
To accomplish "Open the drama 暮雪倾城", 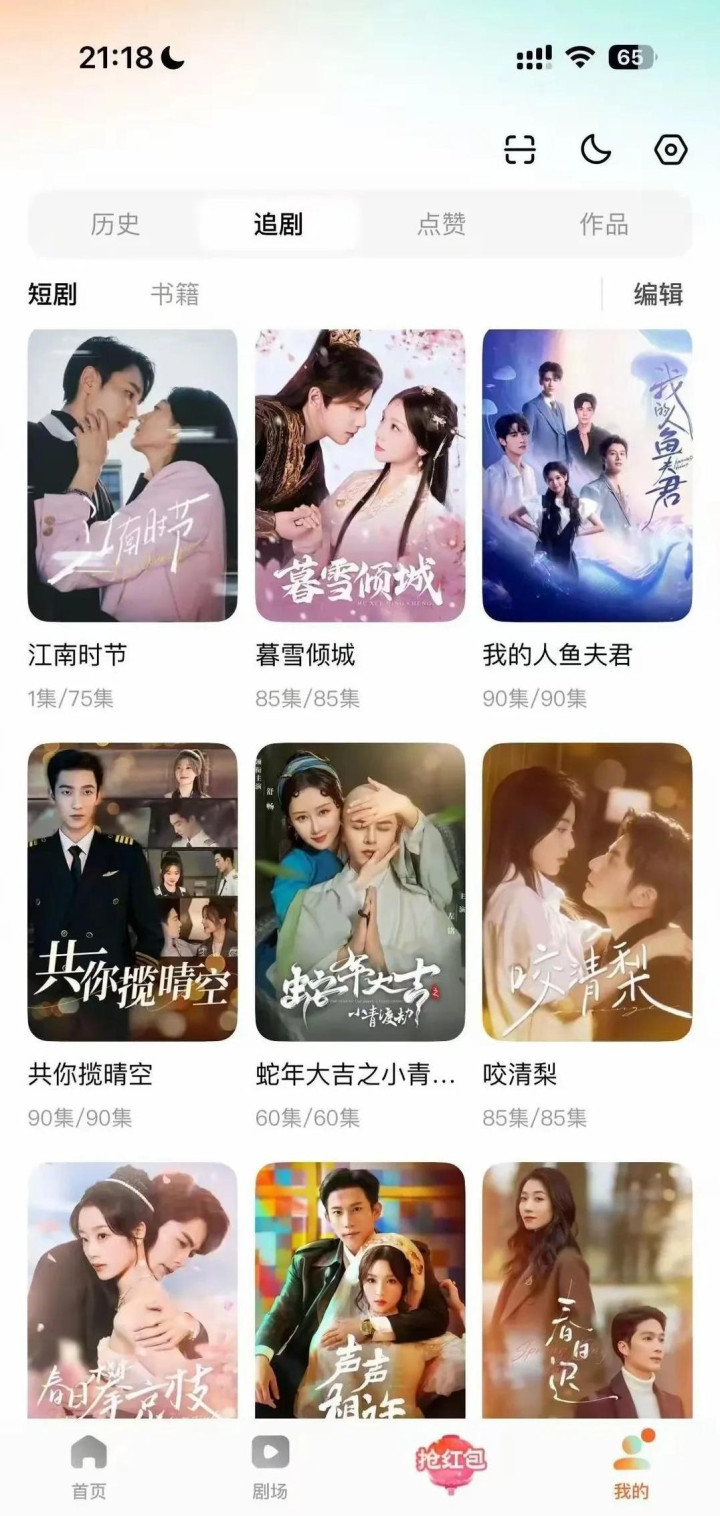I will click(360, 476).
